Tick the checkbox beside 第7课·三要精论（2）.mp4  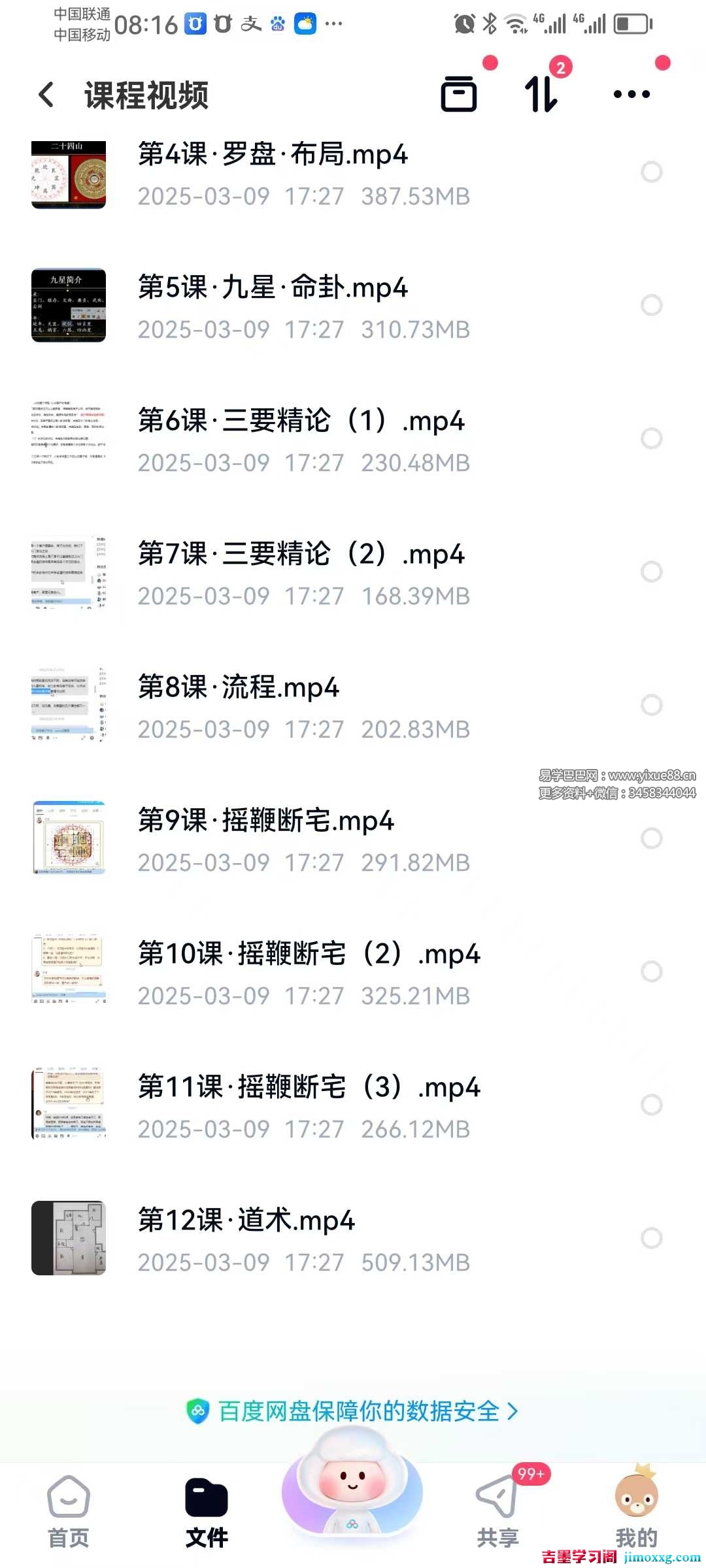pyautogui.click(x=651, y=572)
